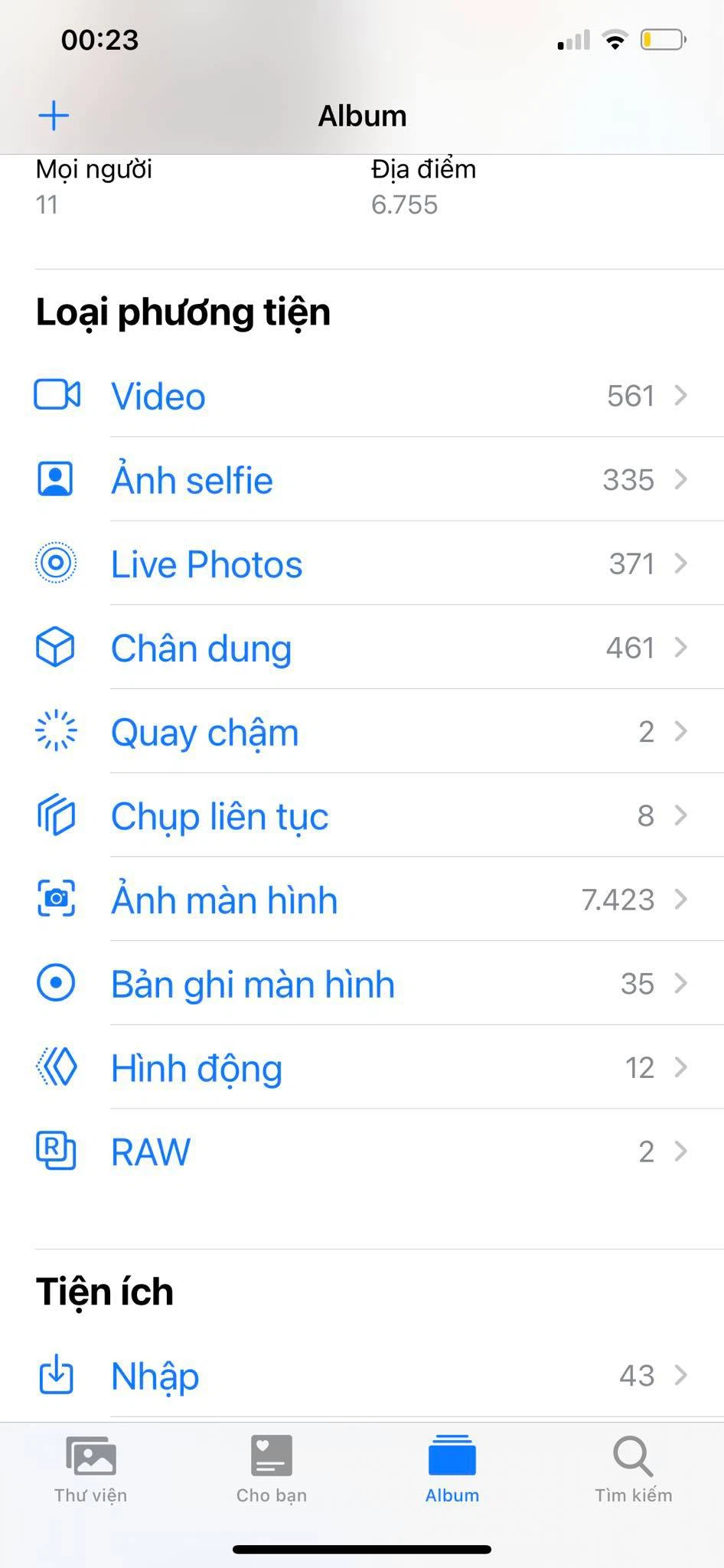Select the Chân dung cube icon

55,648
